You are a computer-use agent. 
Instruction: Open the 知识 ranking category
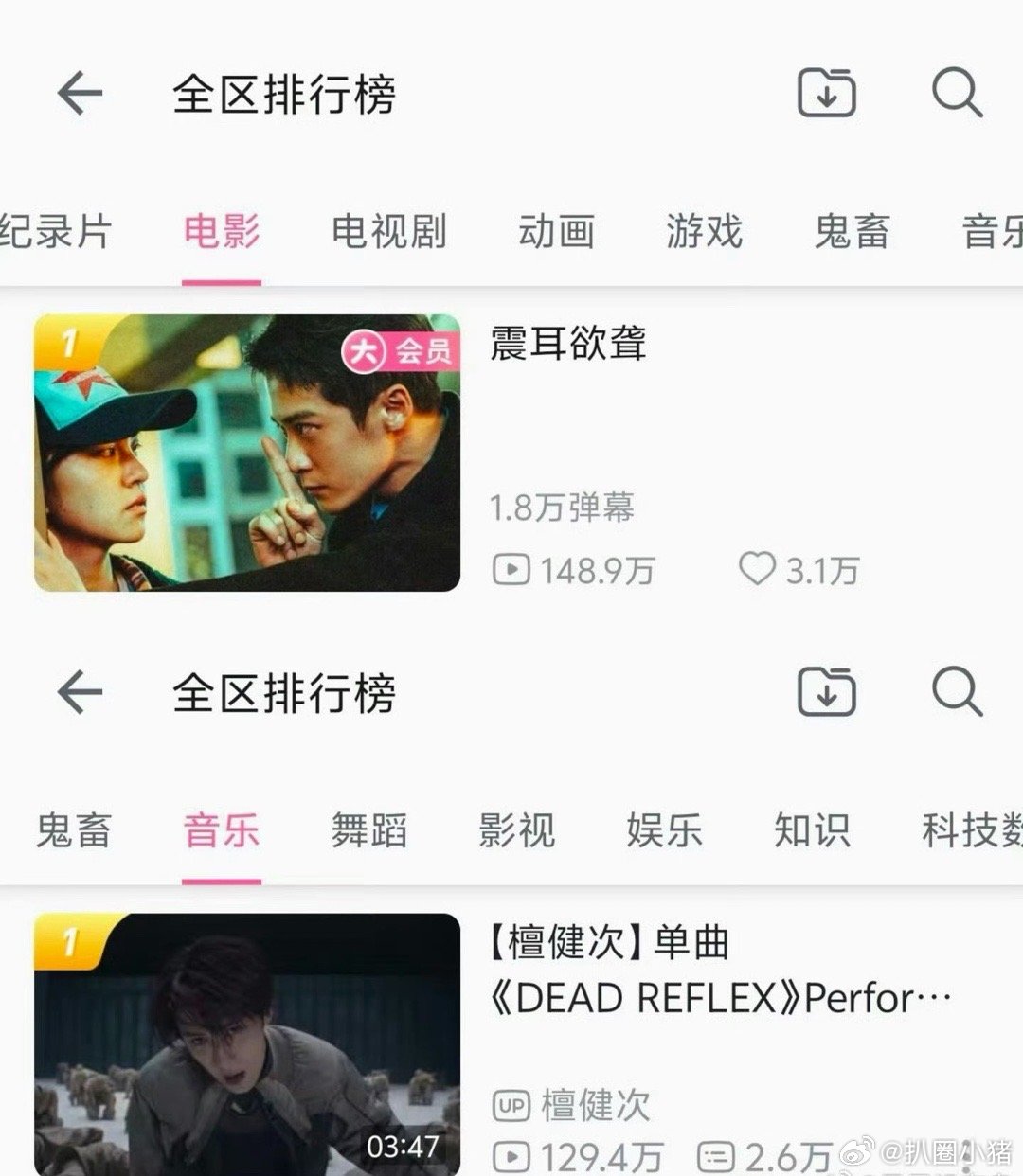coord(811,831)
